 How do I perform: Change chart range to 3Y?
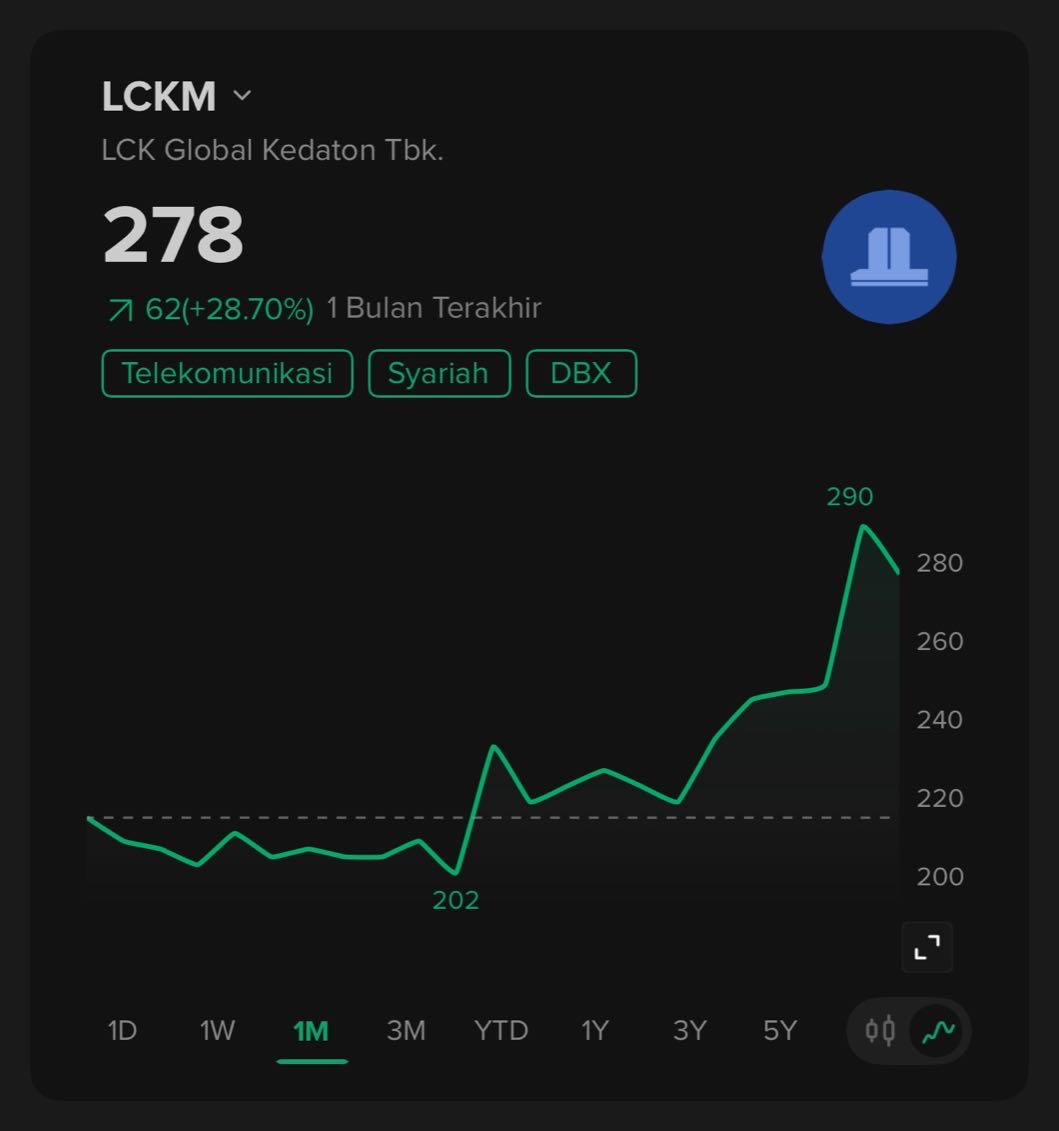tap(689, 1030)
